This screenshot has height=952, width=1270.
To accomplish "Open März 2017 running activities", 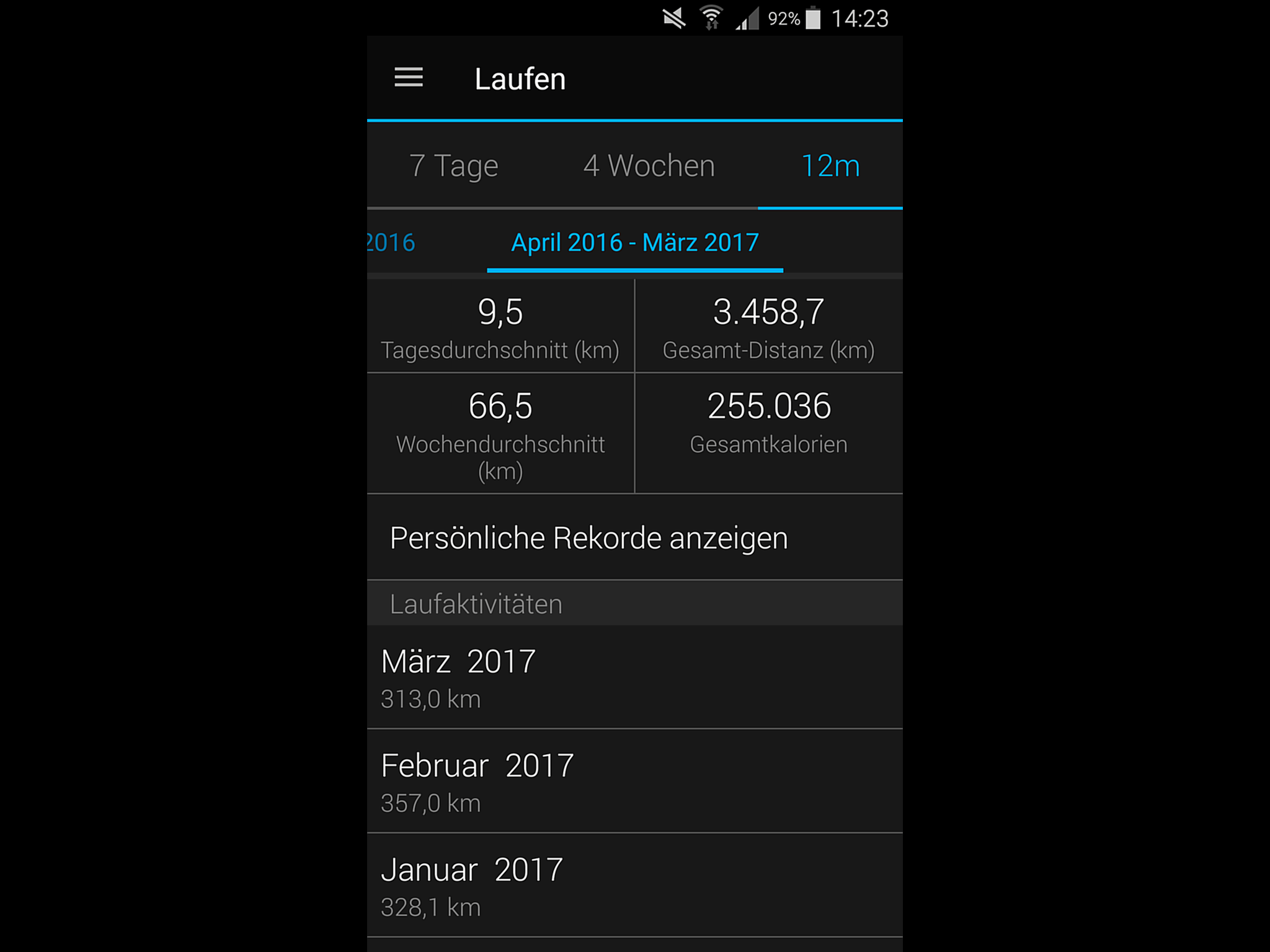I will [x=634, y=677].
